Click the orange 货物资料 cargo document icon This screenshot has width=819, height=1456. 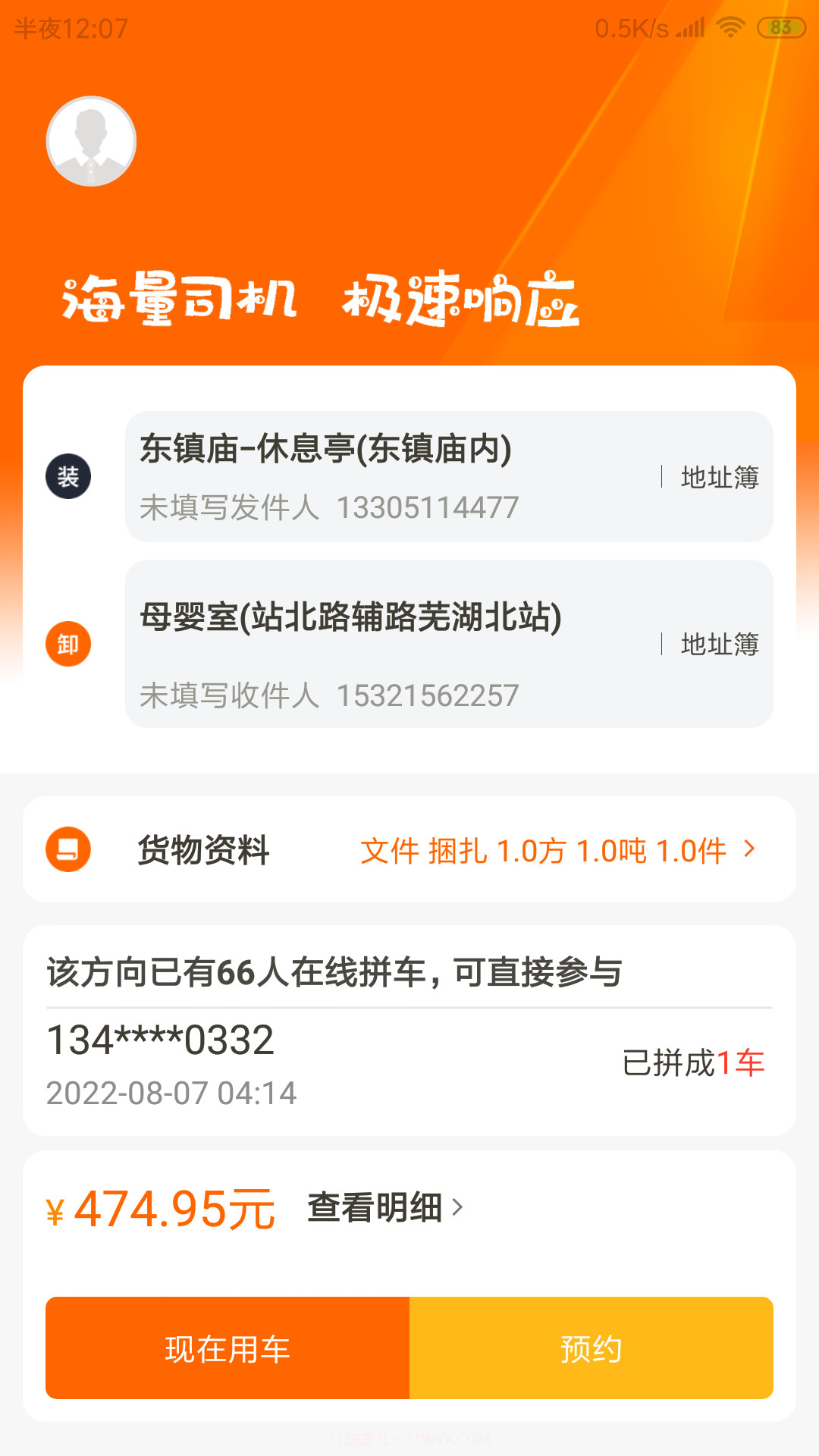(x=67, y=851)
